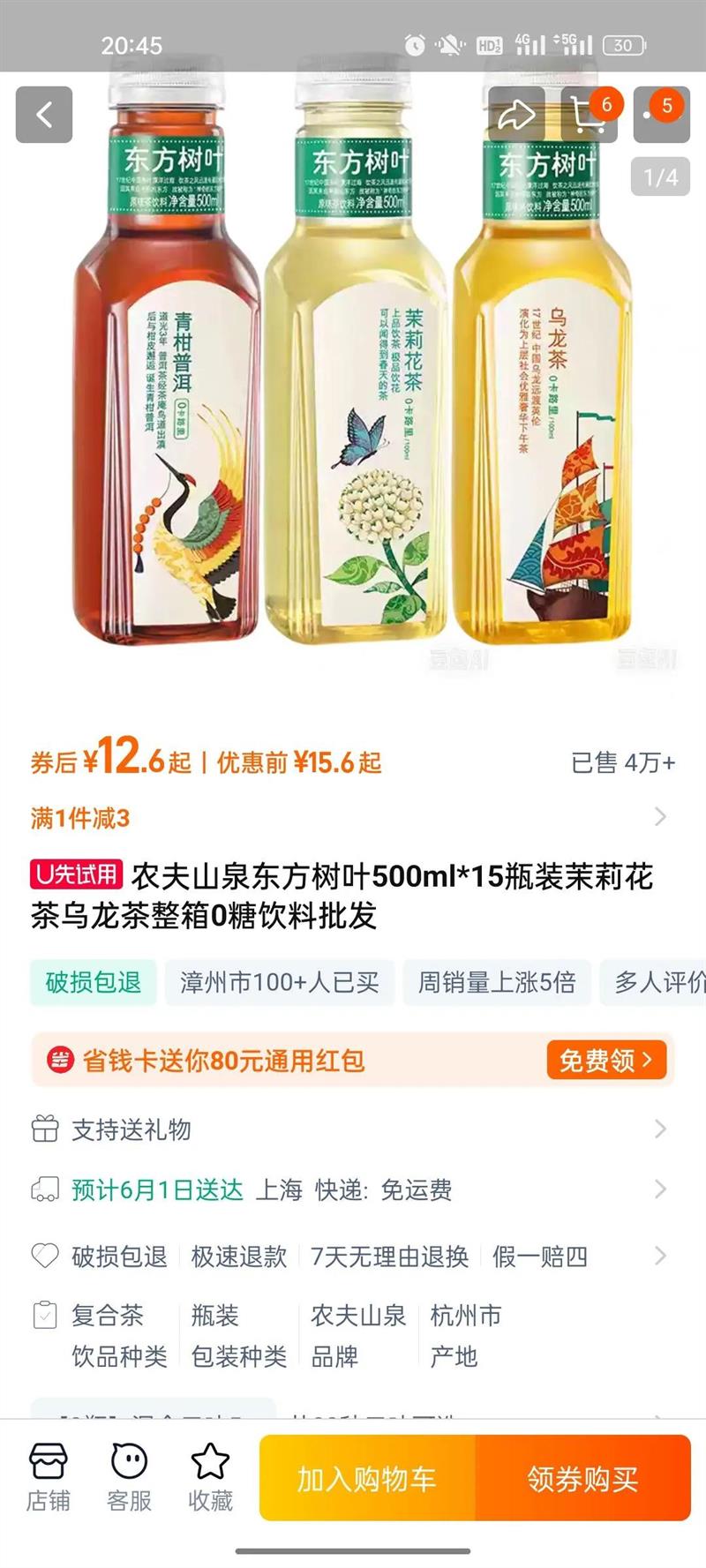Share this product
This screenshot has width=706, height=1568.
(x=516, y=115)
